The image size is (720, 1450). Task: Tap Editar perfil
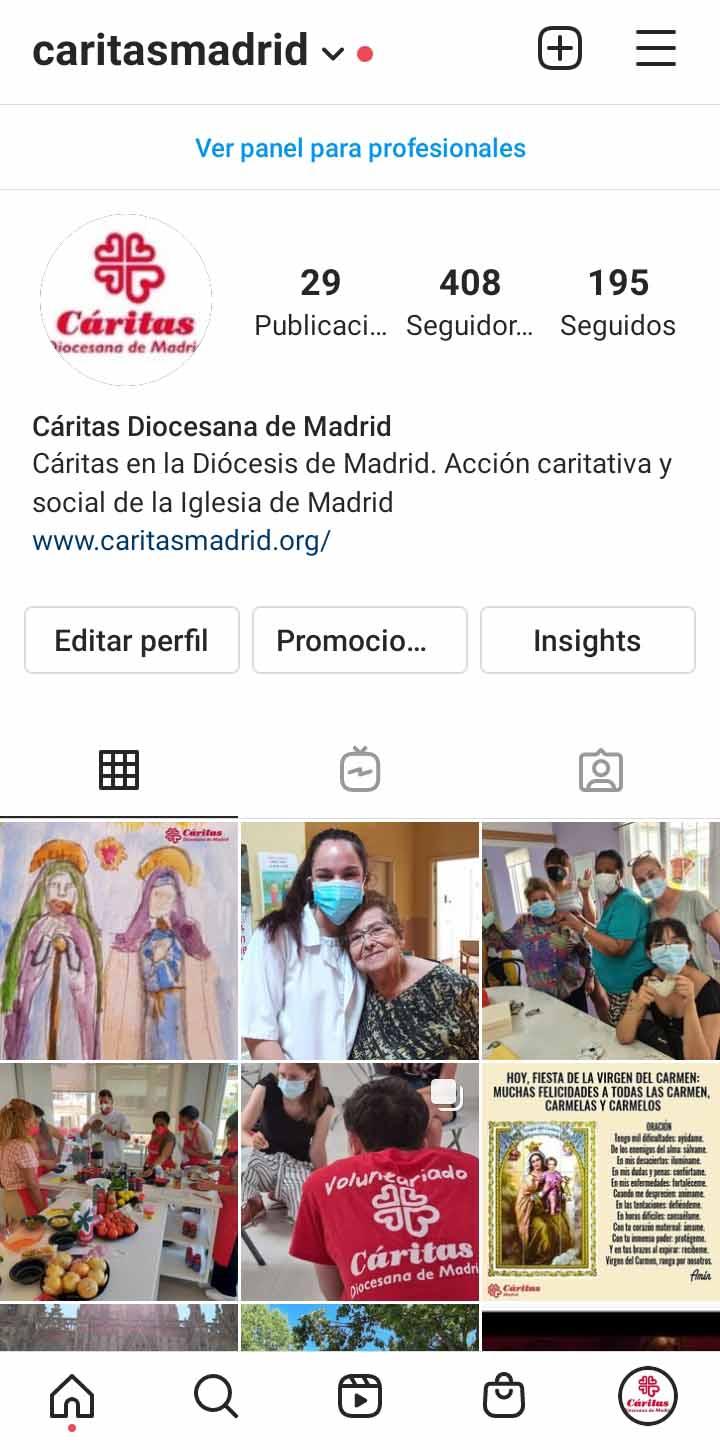tap(132, 640)
